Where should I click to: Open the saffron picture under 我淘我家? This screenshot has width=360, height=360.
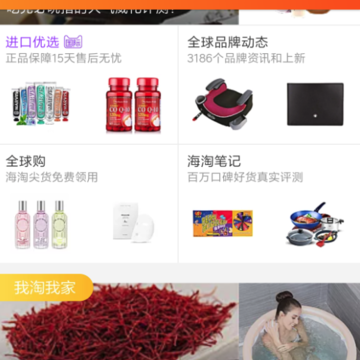(x=119, y=321)
